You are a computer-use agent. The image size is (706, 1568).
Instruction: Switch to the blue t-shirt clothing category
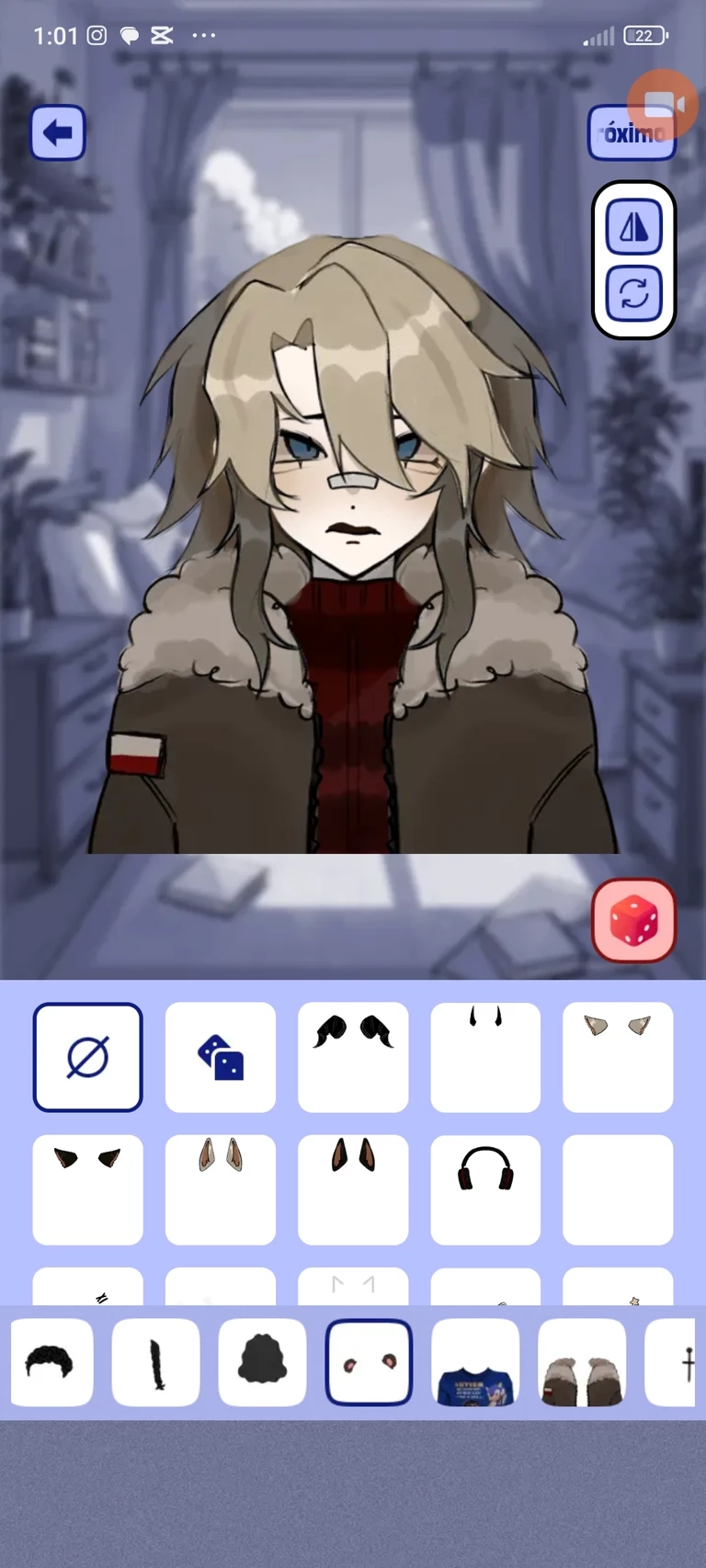tap(475, 1362)
